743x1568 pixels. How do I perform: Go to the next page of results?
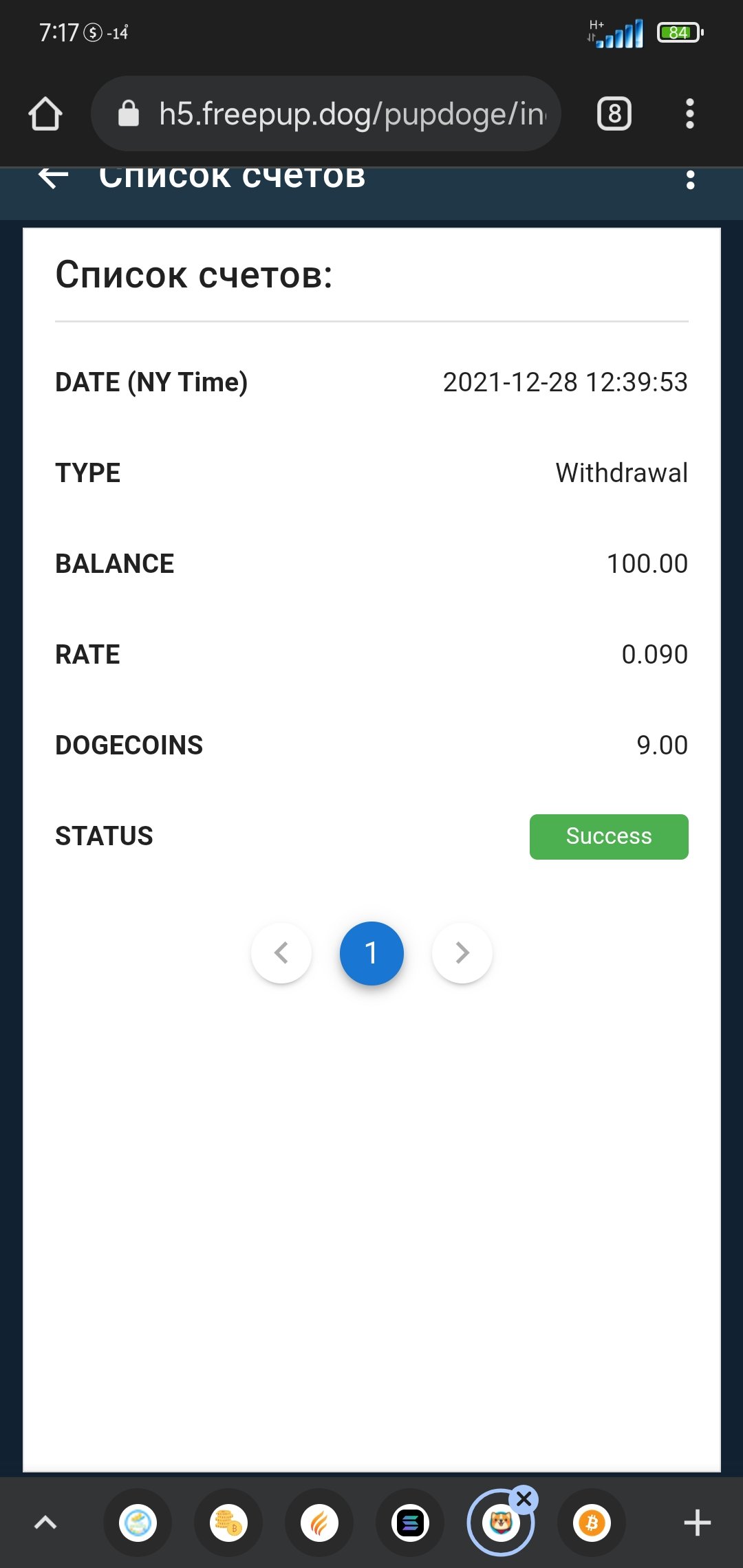pyautogui.click(x=462, y=953)
